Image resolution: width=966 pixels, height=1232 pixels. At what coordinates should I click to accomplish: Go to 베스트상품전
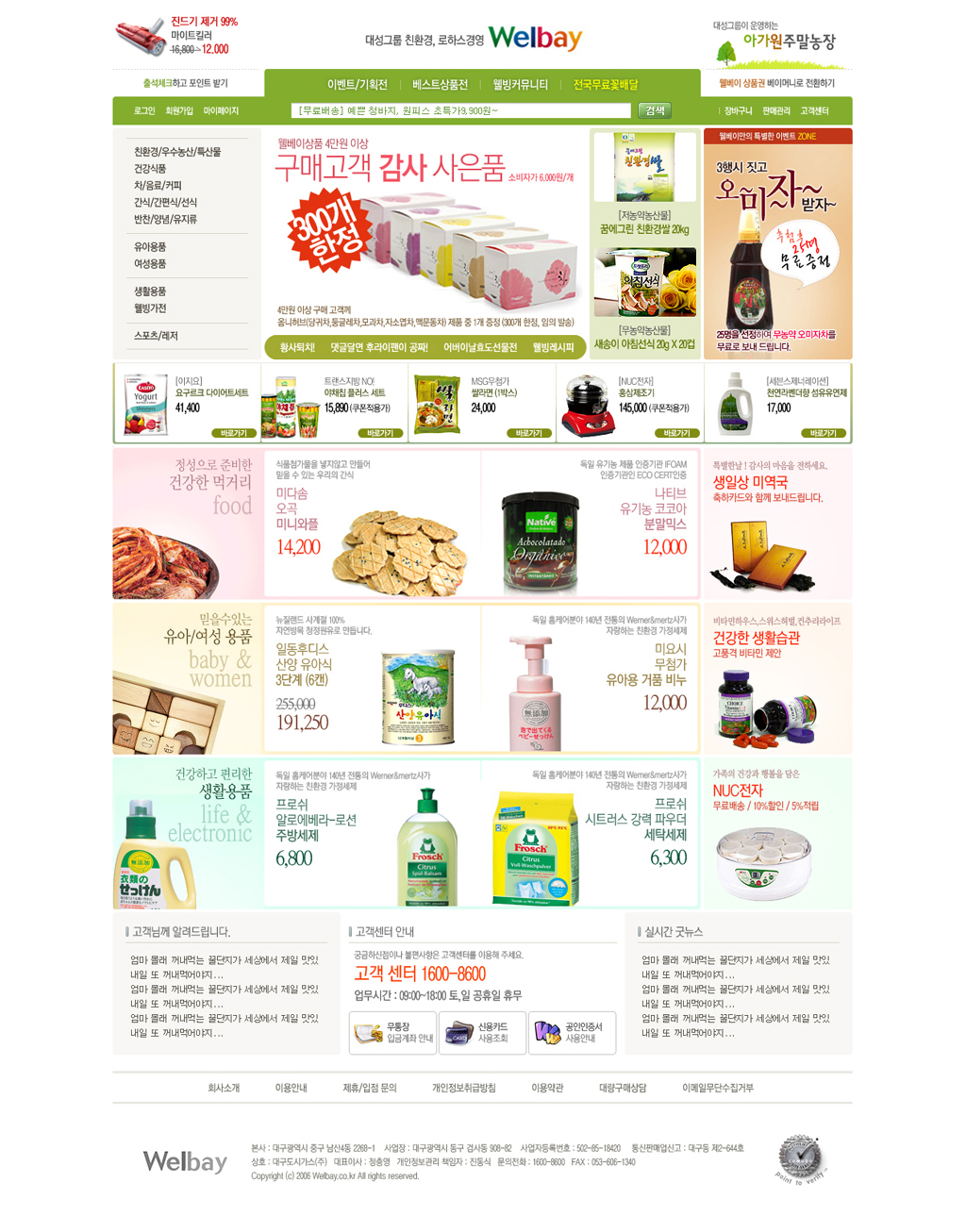[440, 84]
